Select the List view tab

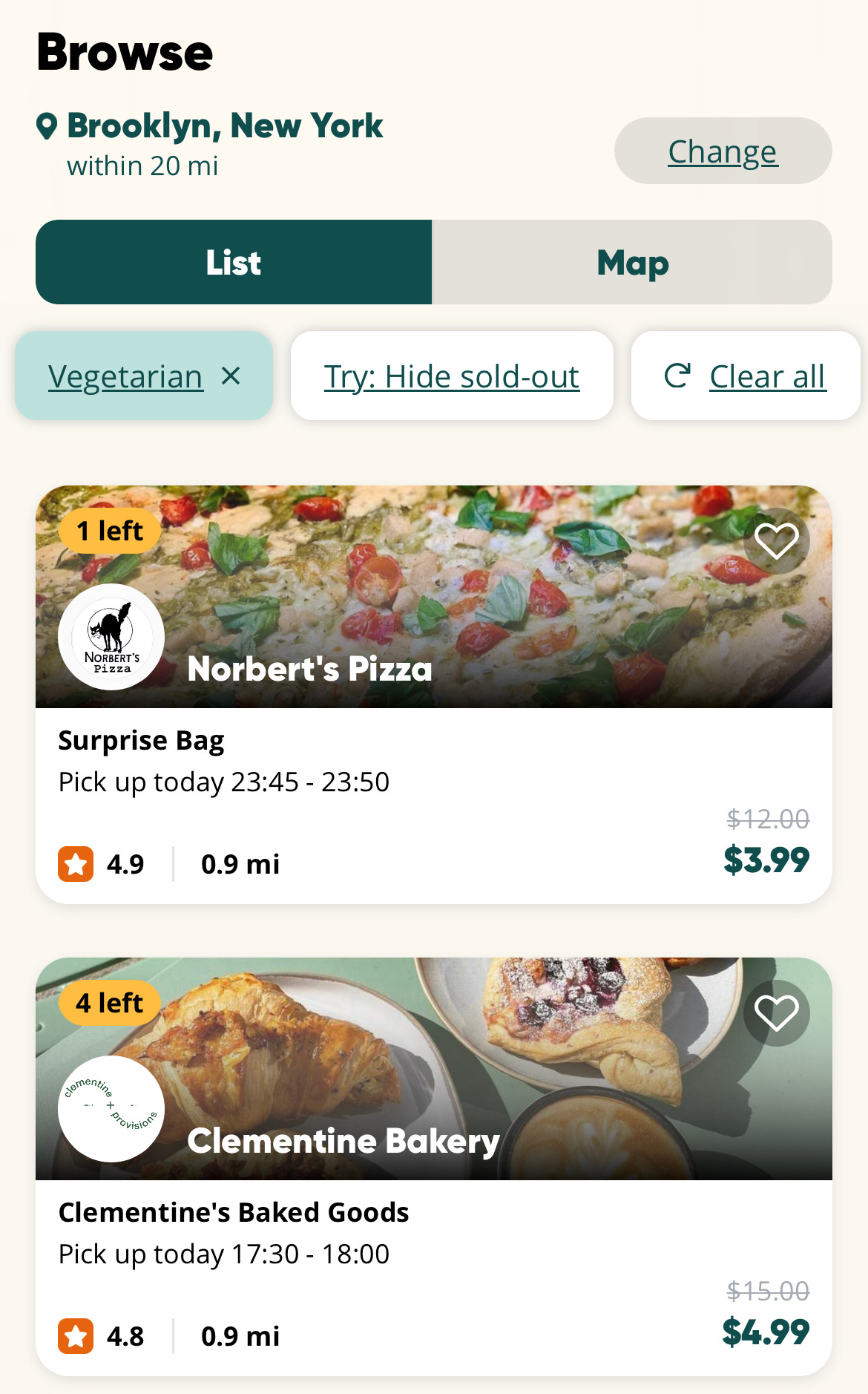(234, 263)
